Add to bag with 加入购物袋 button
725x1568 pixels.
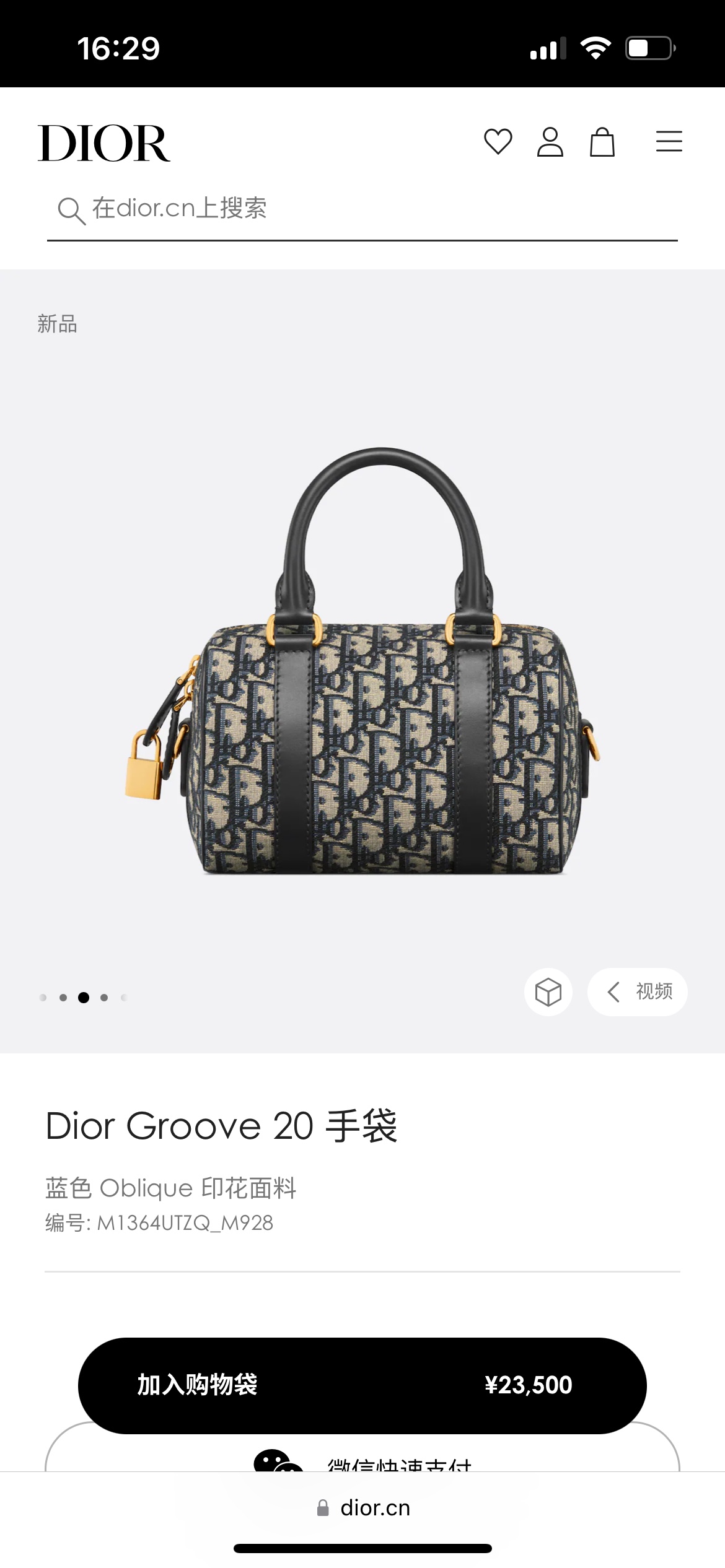362,1385
